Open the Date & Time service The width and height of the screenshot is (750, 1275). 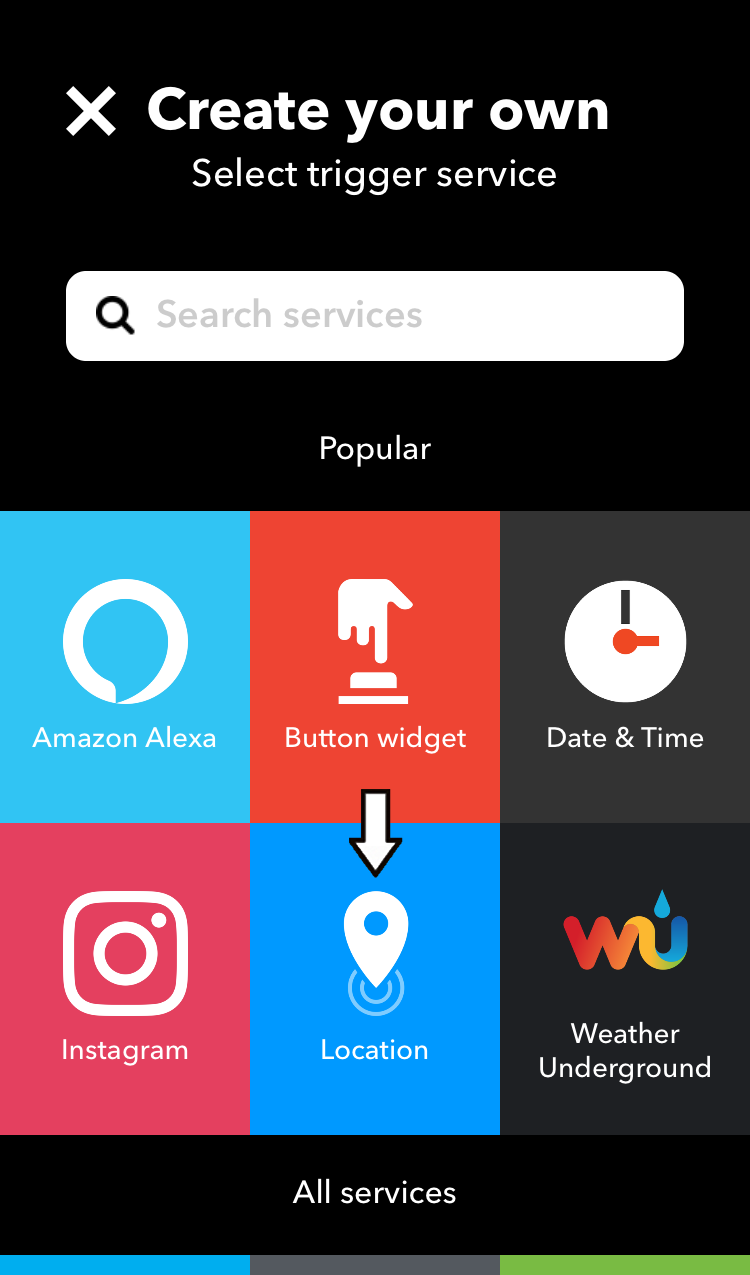[625, 667]
